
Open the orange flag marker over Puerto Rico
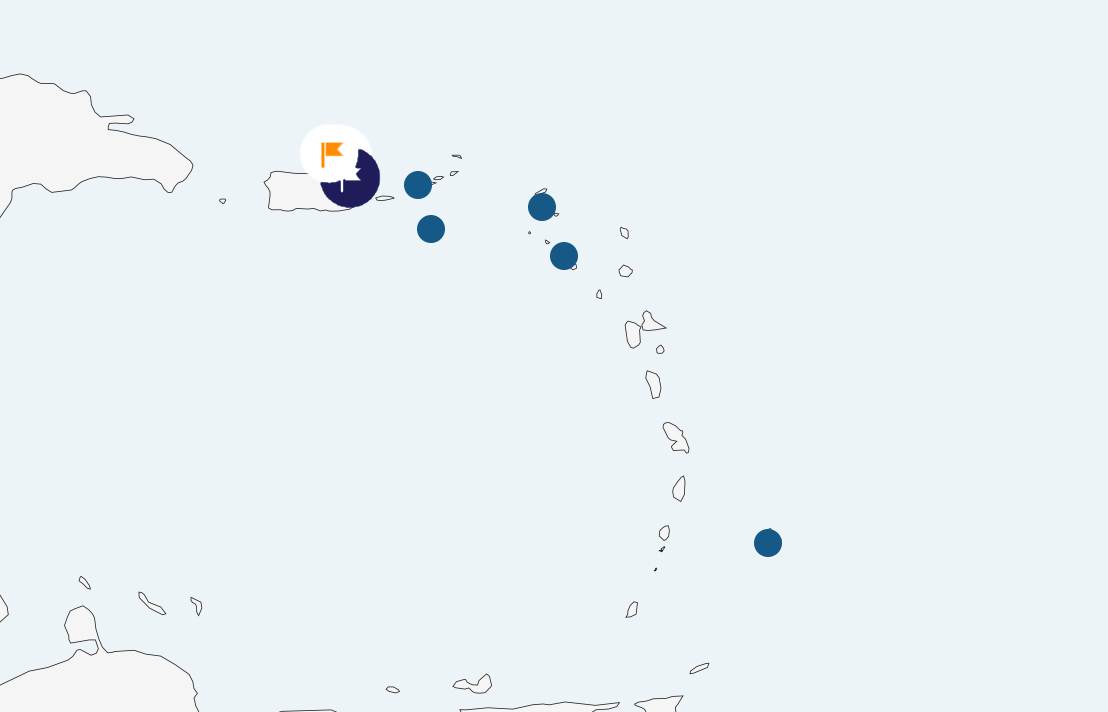(333, 154)
